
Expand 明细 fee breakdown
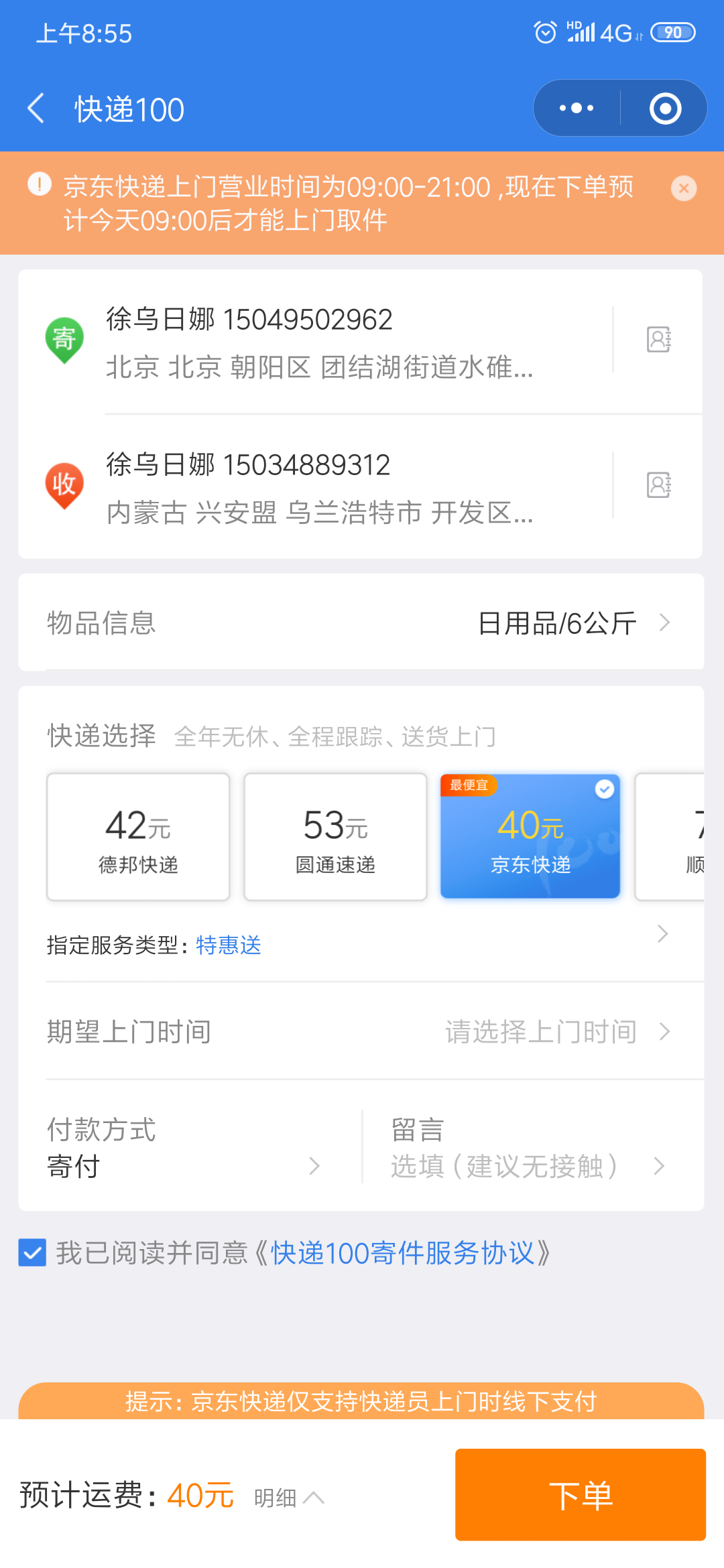coord(289,1498)
